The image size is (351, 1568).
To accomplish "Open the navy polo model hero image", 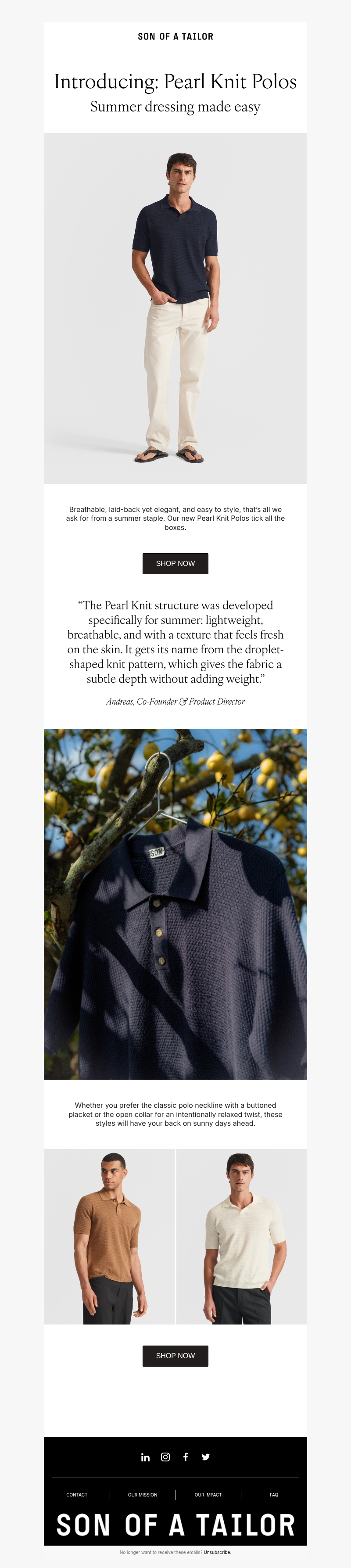I will [x=175, y=308].
